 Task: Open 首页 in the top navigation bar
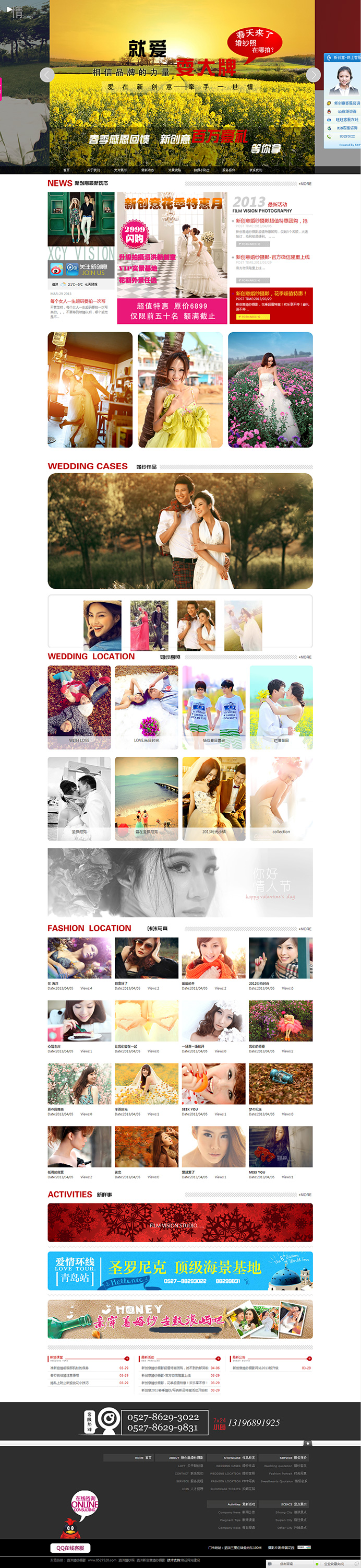[x=66, y=170]
